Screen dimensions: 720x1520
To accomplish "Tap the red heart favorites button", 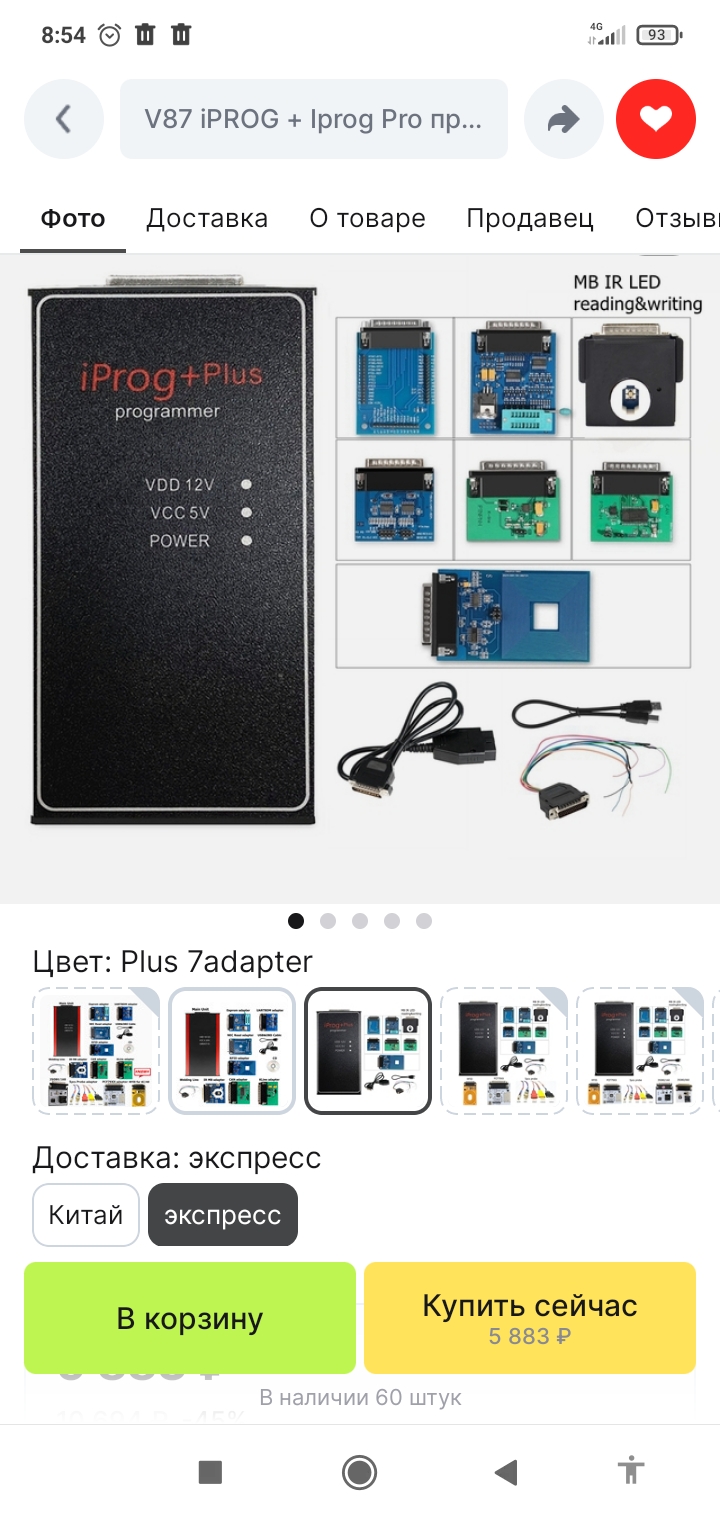I will (656, 120).
